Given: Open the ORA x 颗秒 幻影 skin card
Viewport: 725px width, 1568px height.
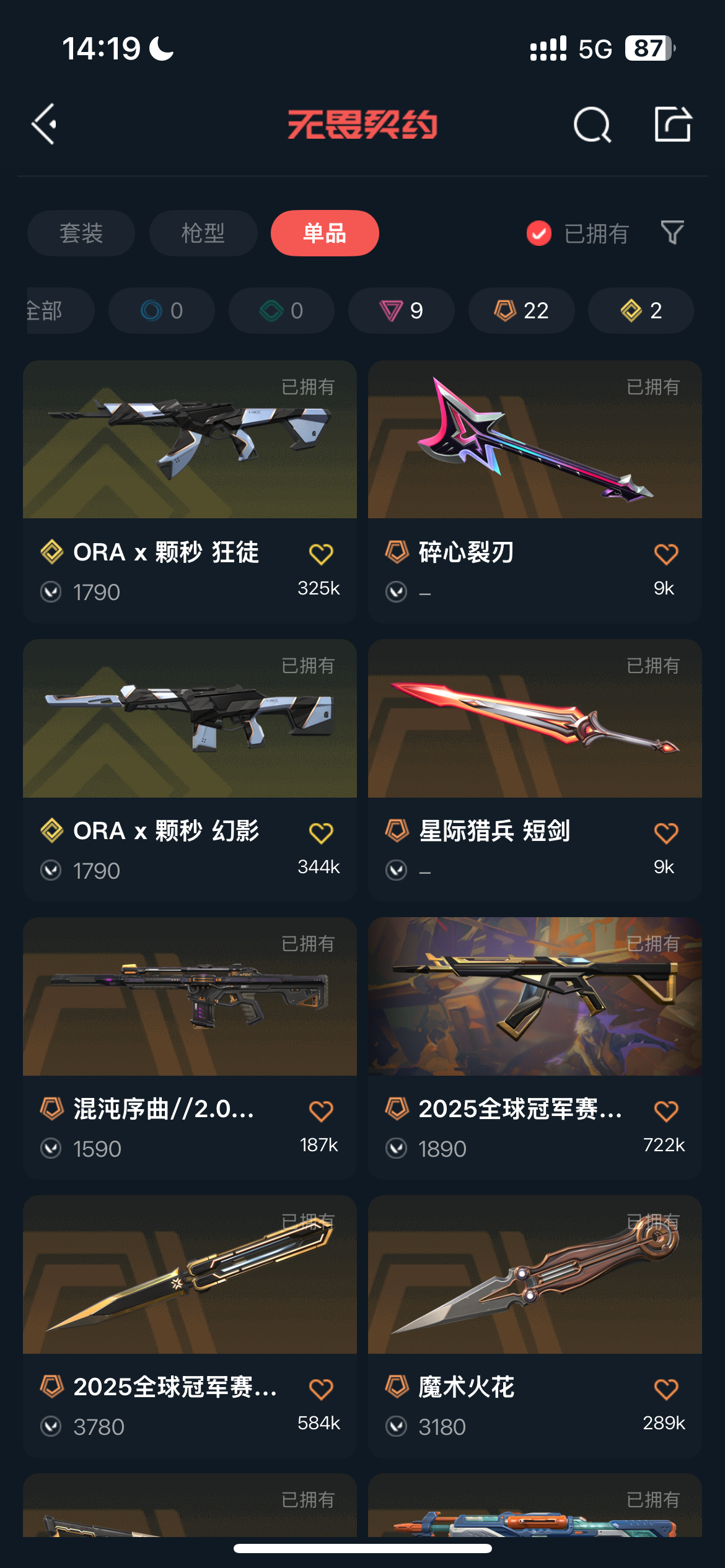Looking at the screenshot, I should (x=190, y=718).
